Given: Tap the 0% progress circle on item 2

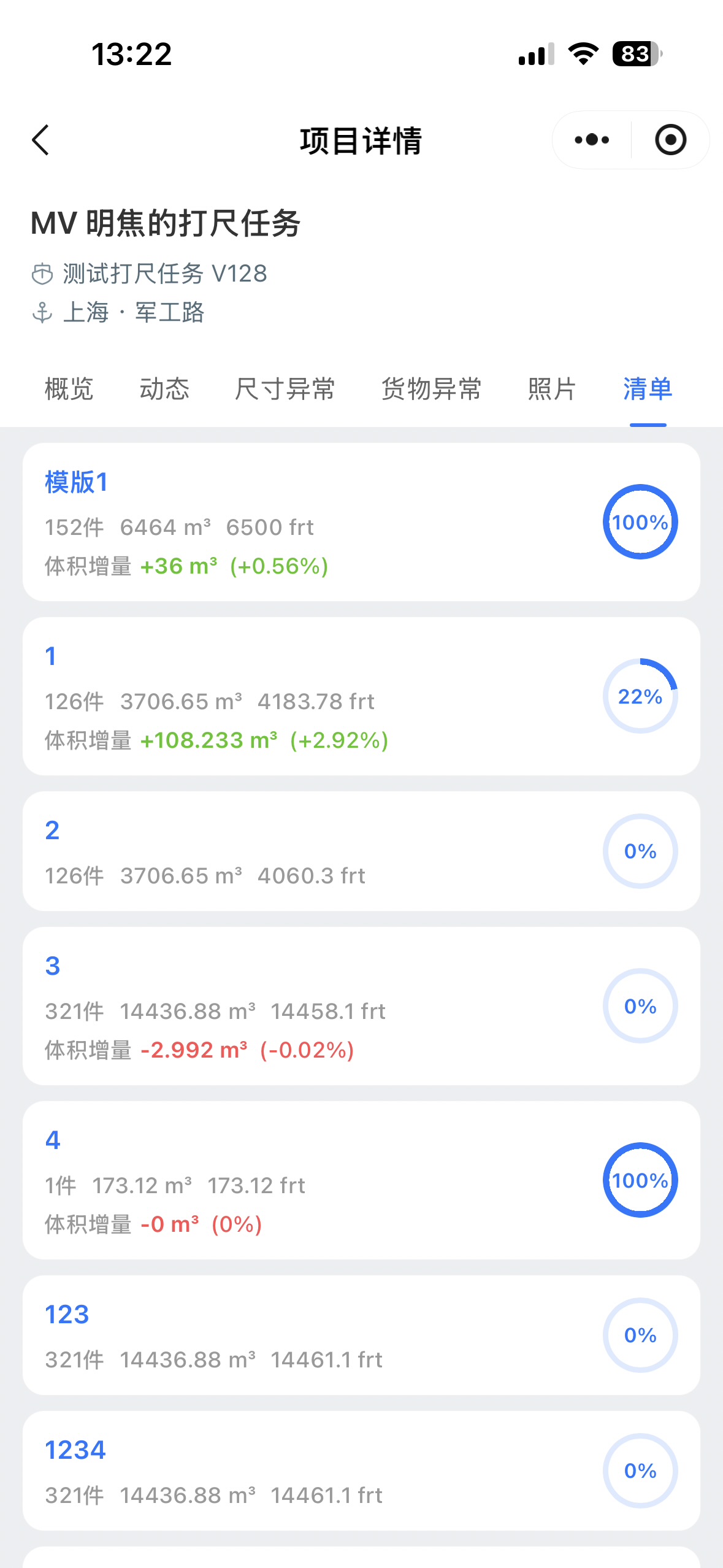Looking at the screenshot, I should click(640, 850).
